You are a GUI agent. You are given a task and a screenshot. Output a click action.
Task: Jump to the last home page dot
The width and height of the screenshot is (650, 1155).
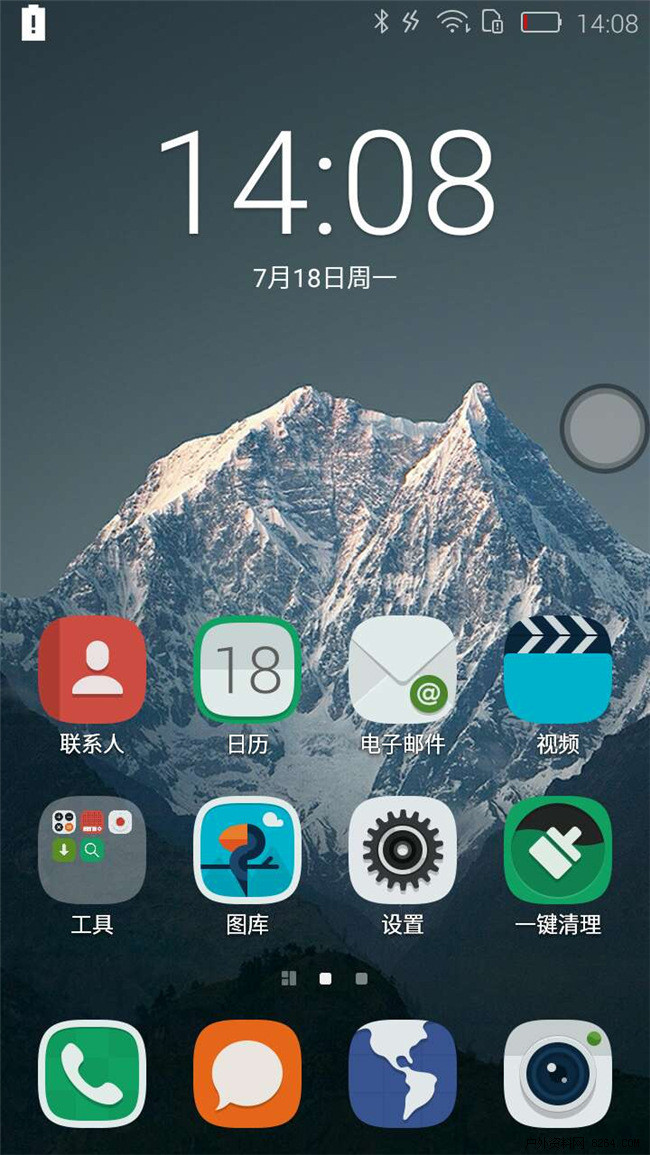361,978
